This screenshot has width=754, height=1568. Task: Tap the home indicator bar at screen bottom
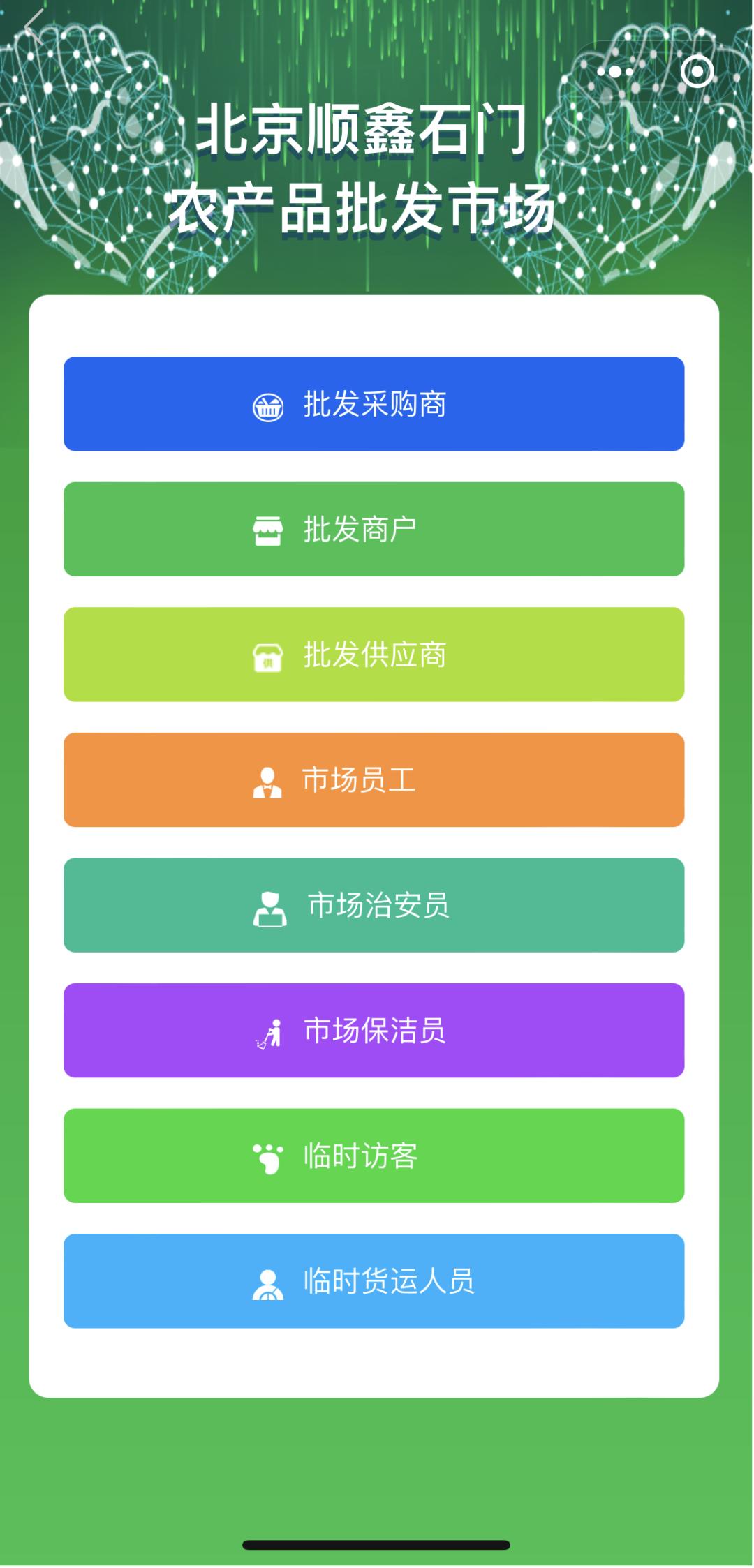pos(377,1544)
